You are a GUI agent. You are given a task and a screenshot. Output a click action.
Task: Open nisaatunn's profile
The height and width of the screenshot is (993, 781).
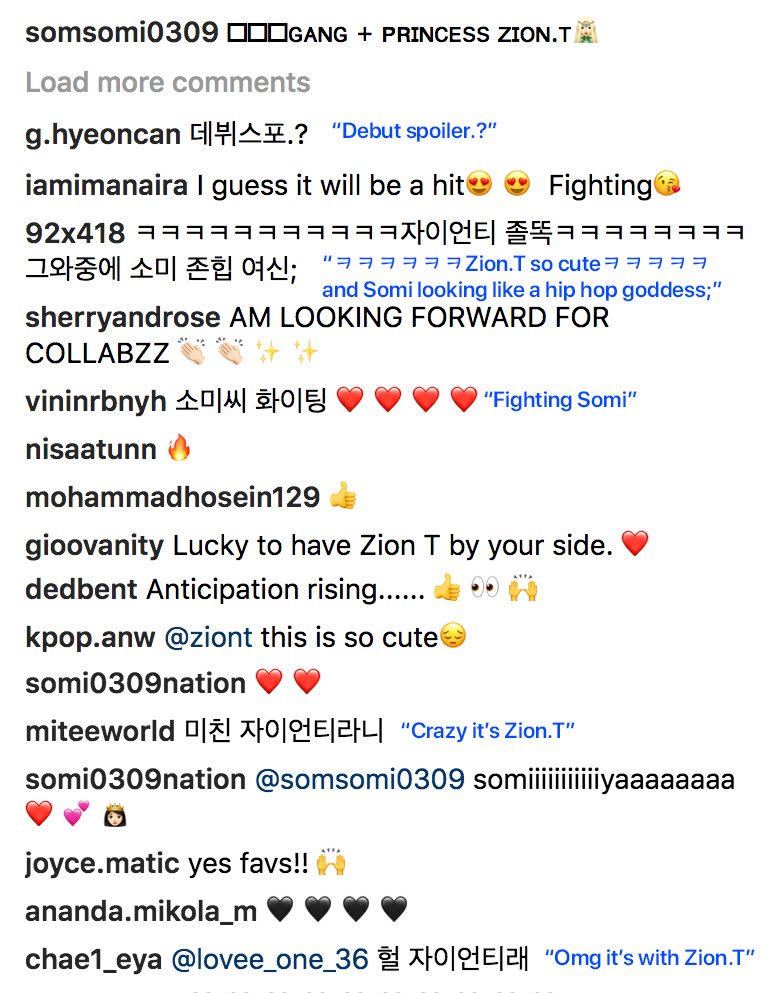(x=91, y=450)
